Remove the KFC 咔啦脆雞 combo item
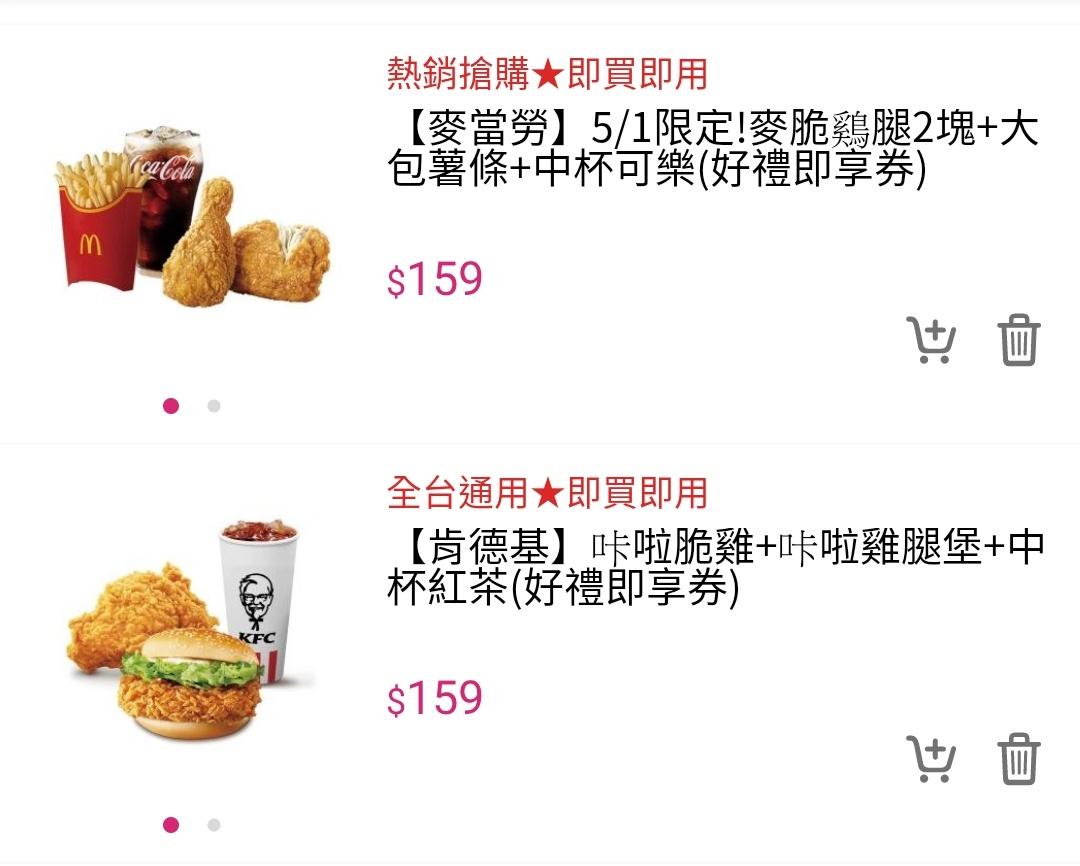 click(x=1019, y=760)
